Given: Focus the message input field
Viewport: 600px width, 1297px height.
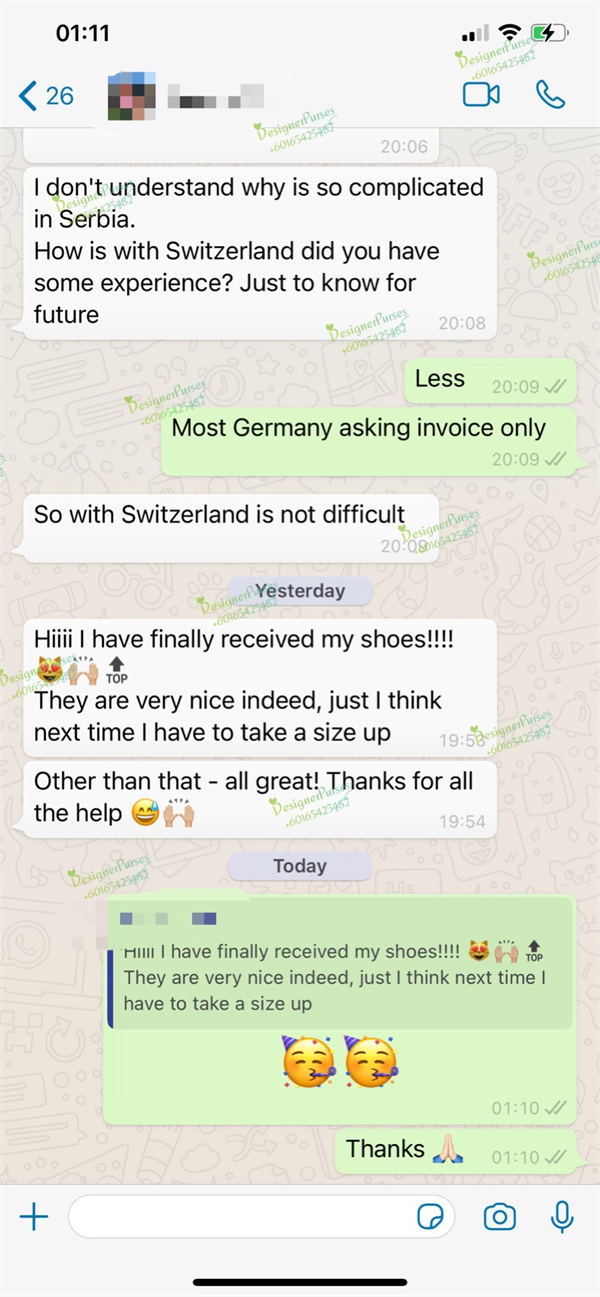Looking at the screenshot, I should (x=240, y=1216).
